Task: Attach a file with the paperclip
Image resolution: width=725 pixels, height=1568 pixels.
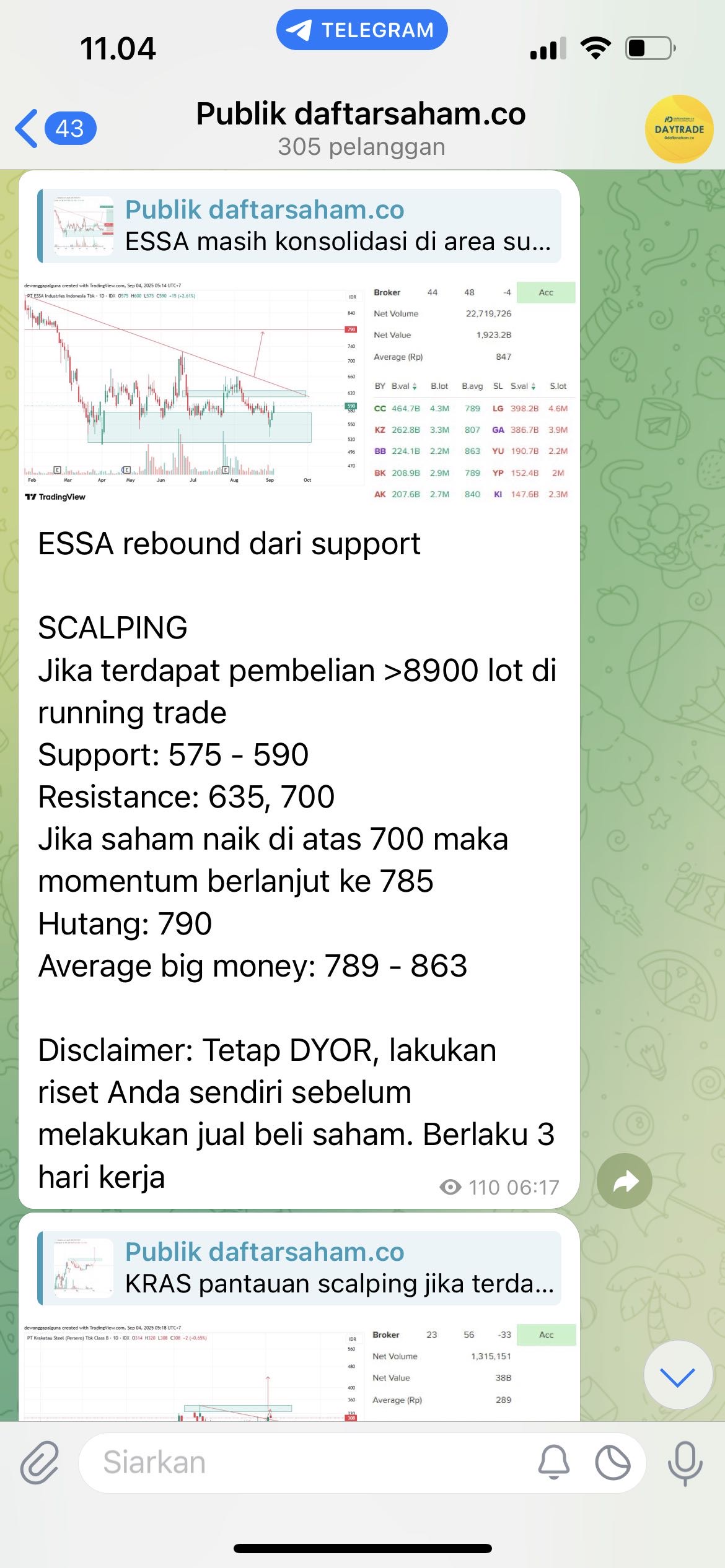Action: (40, 1463)
